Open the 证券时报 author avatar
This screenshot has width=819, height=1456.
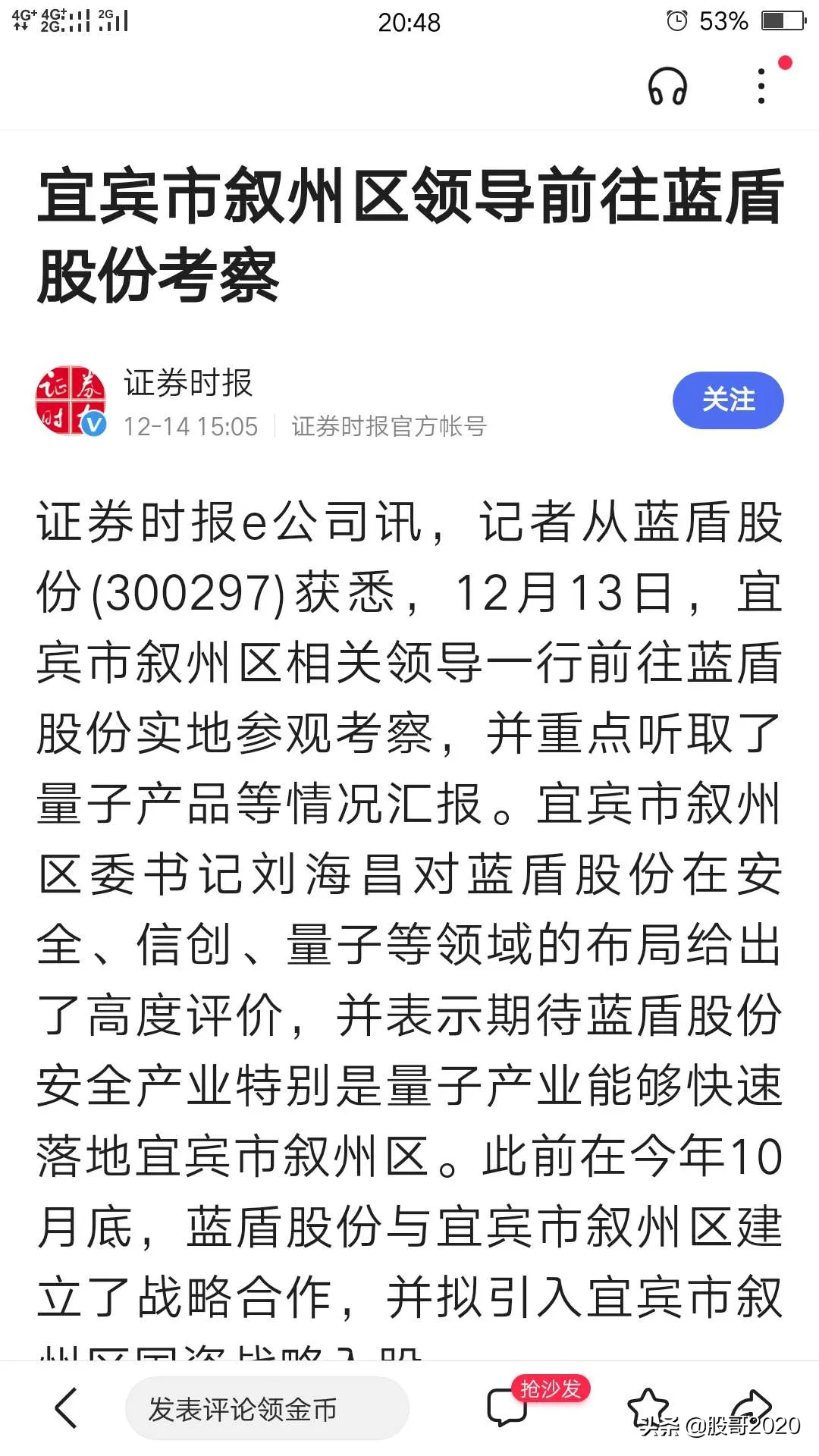coord(71,400)
